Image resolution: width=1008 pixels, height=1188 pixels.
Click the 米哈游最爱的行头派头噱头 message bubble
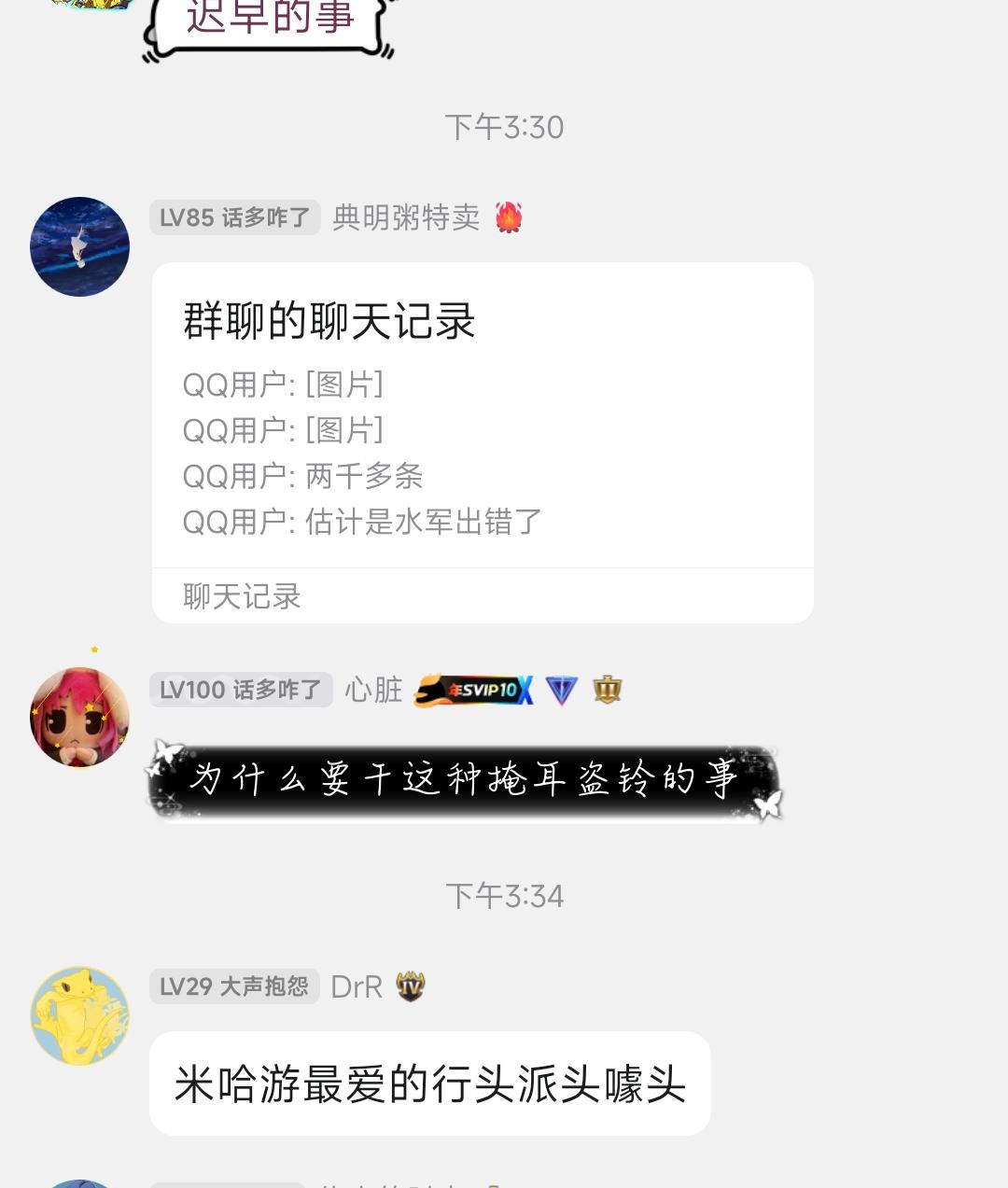(428, 1082)
